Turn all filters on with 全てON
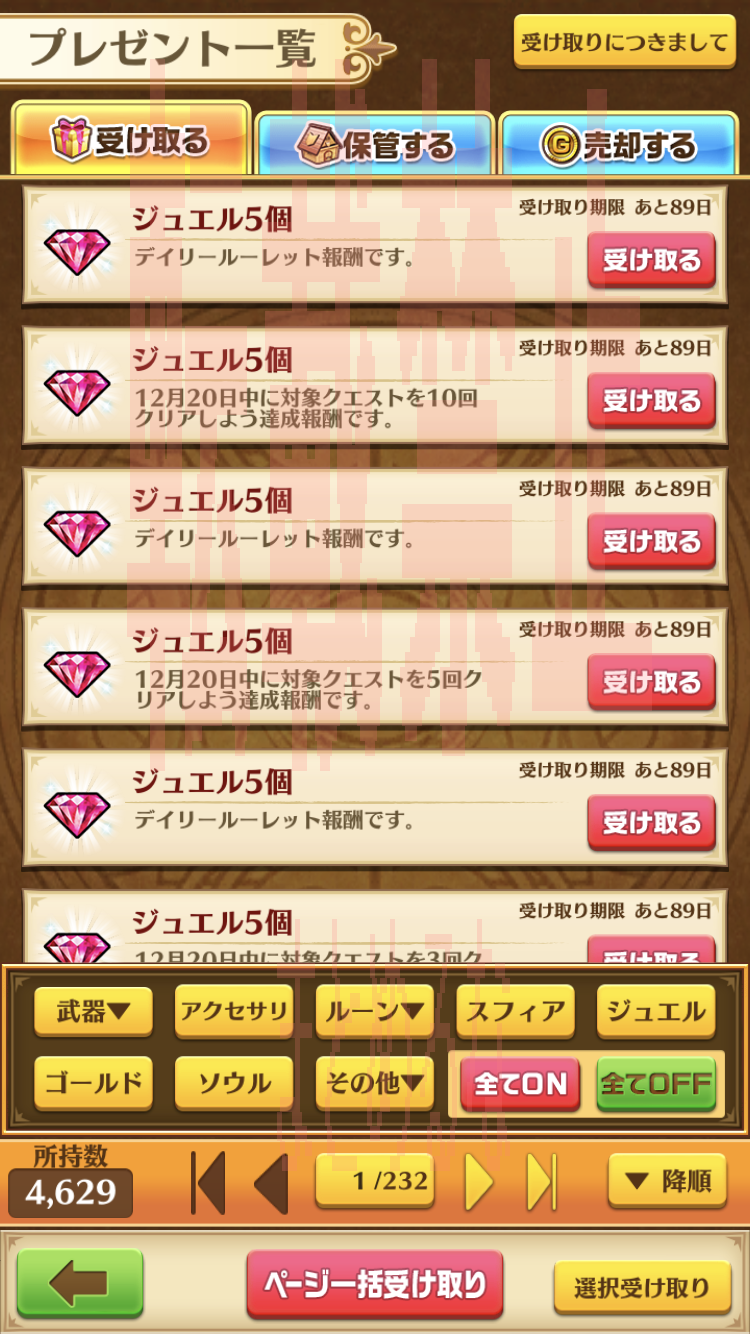Viewport: 750px width, 1334px height. [x=519, y=1084]
